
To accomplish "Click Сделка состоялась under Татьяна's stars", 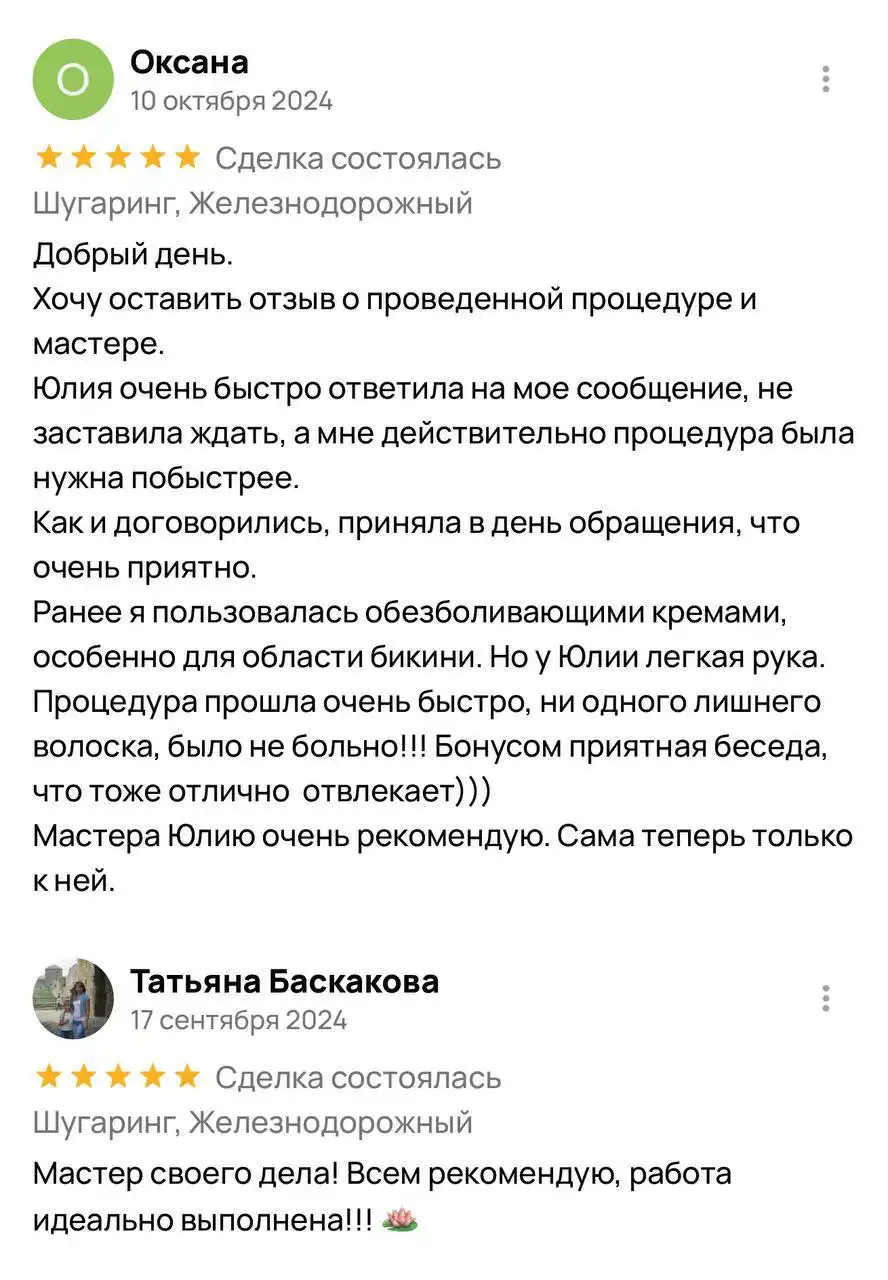I will [359, 1077].
